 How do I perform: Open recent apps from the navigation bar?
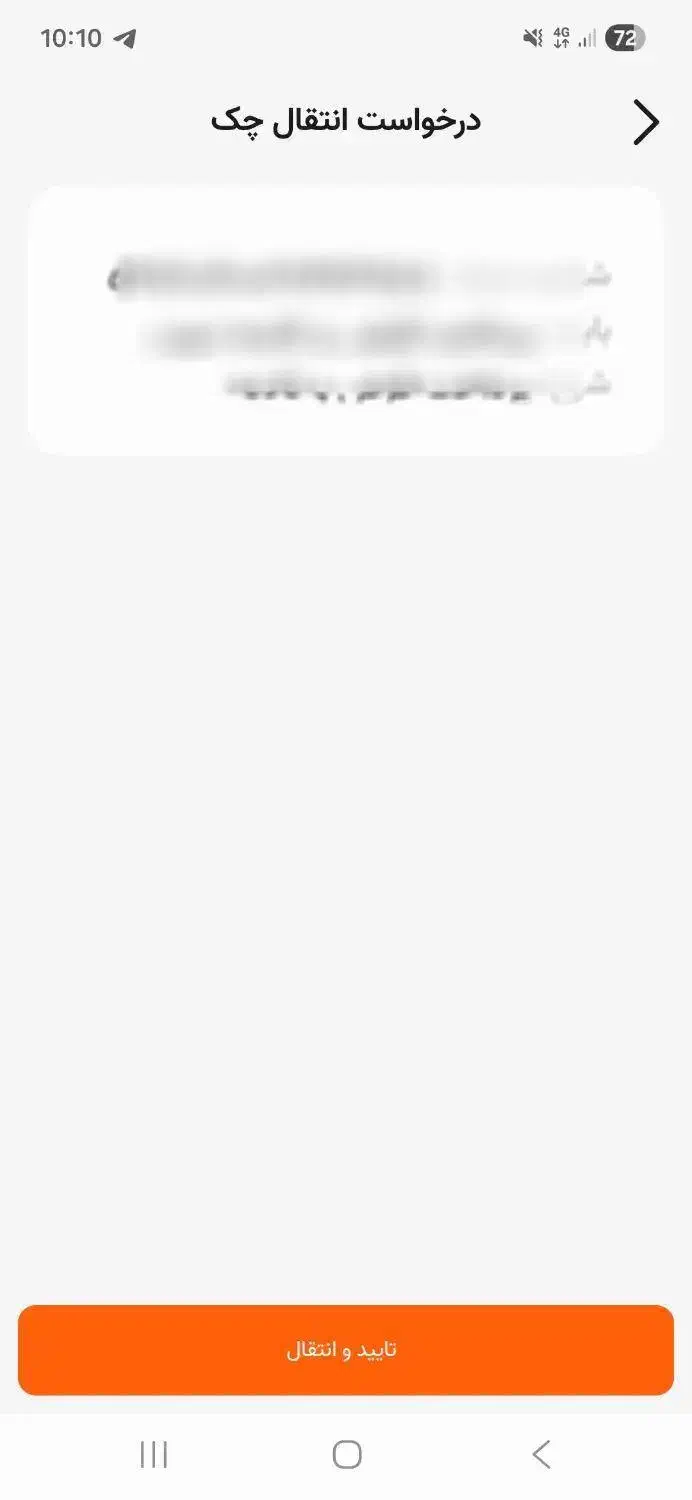click(154, 1454)
